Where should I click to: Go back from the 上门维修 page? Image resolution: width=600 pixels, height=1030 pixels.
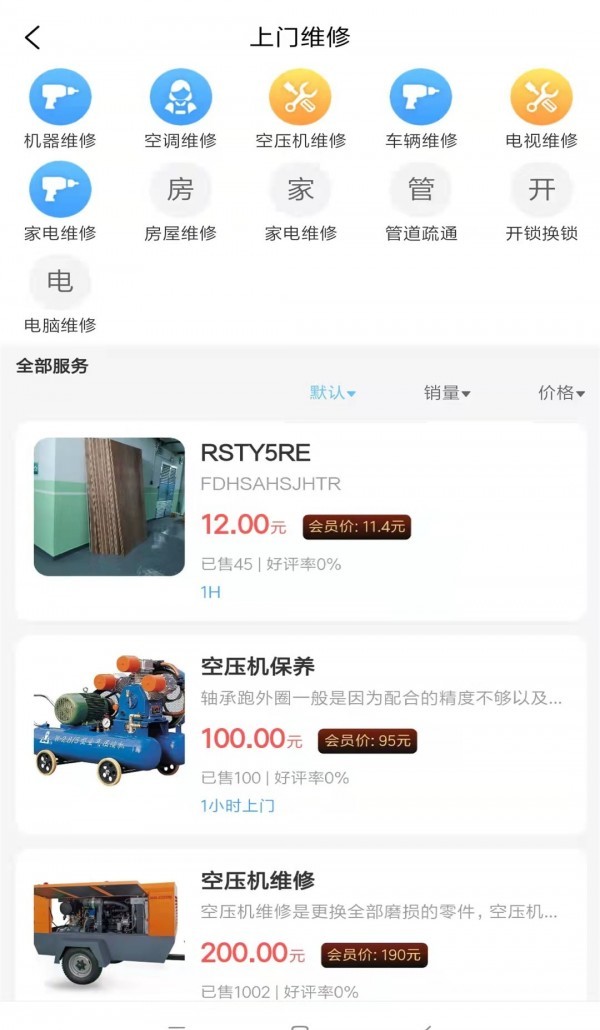tap(33, 38)
